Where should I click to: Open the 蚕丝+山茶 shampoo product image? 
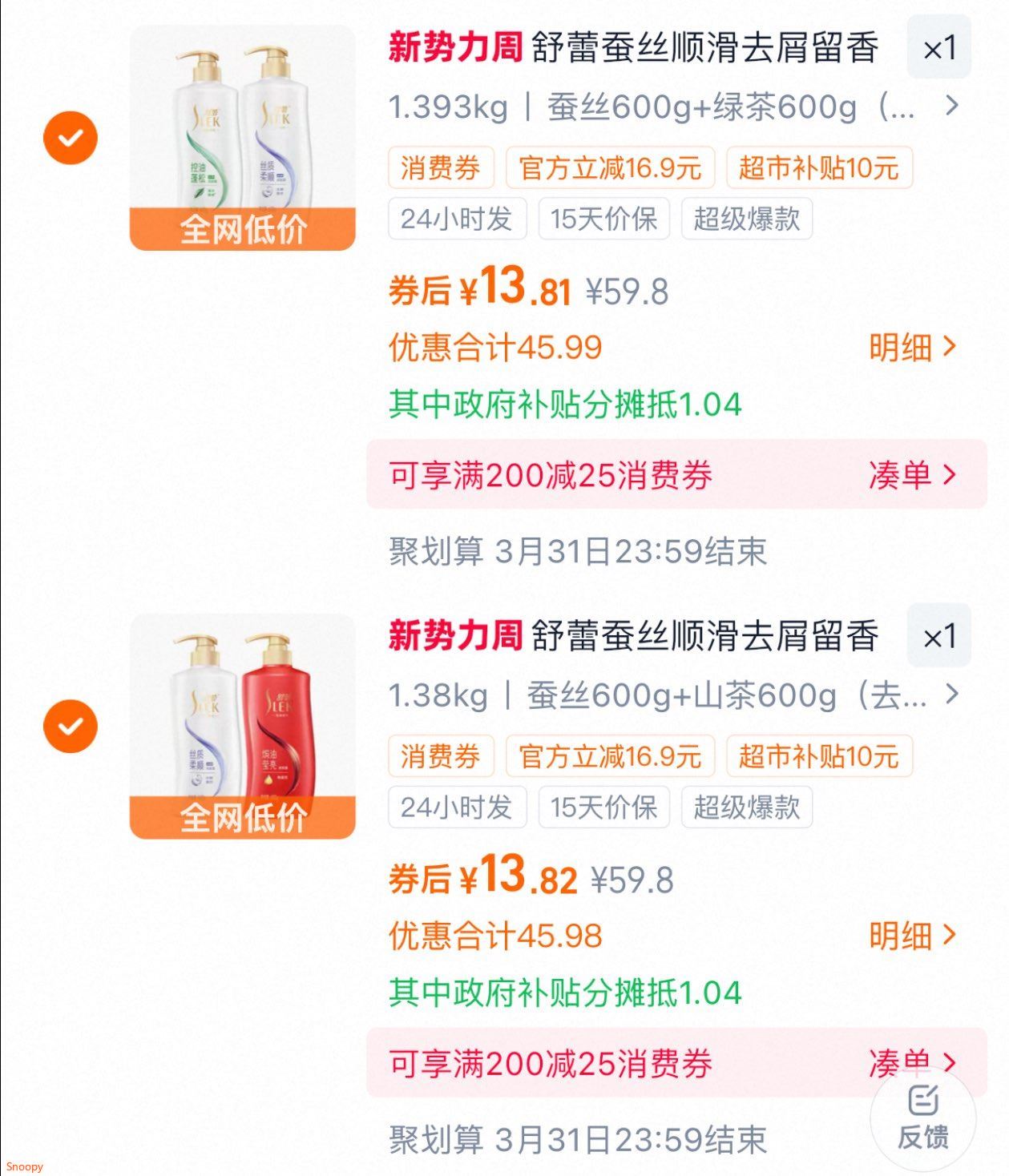coord(242,726)
